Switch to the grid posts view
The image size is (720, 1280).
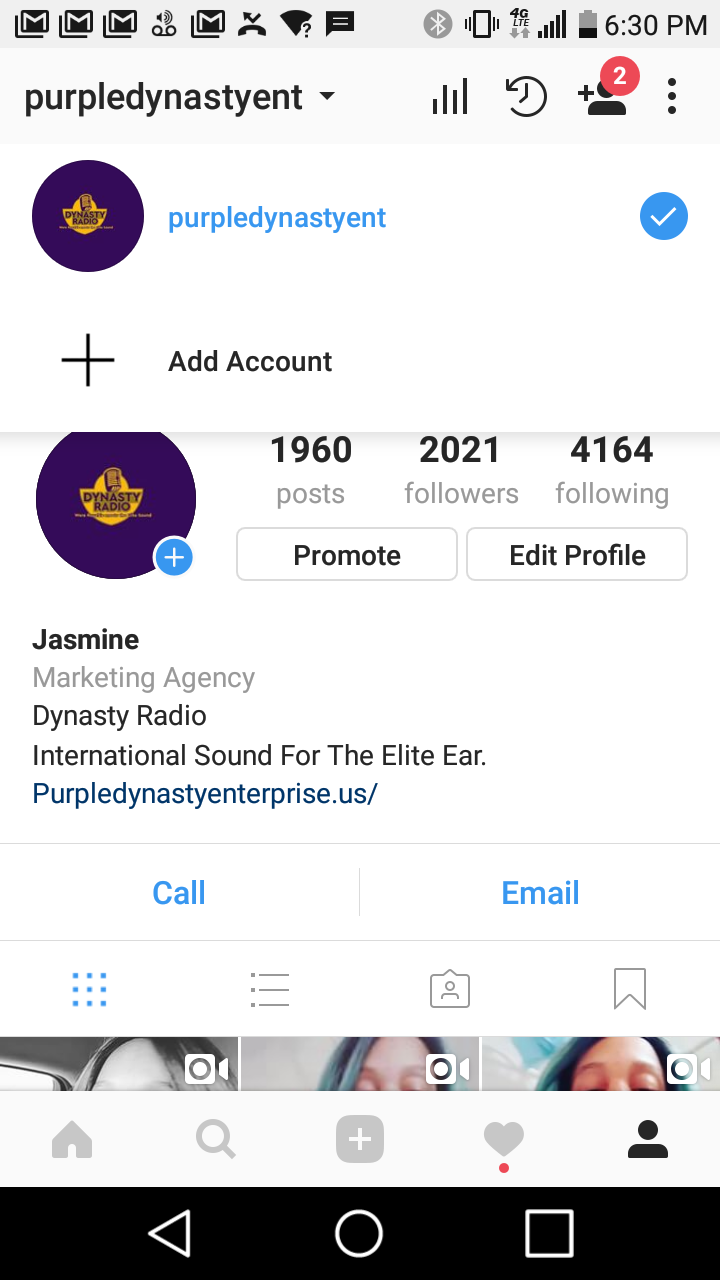89,989
